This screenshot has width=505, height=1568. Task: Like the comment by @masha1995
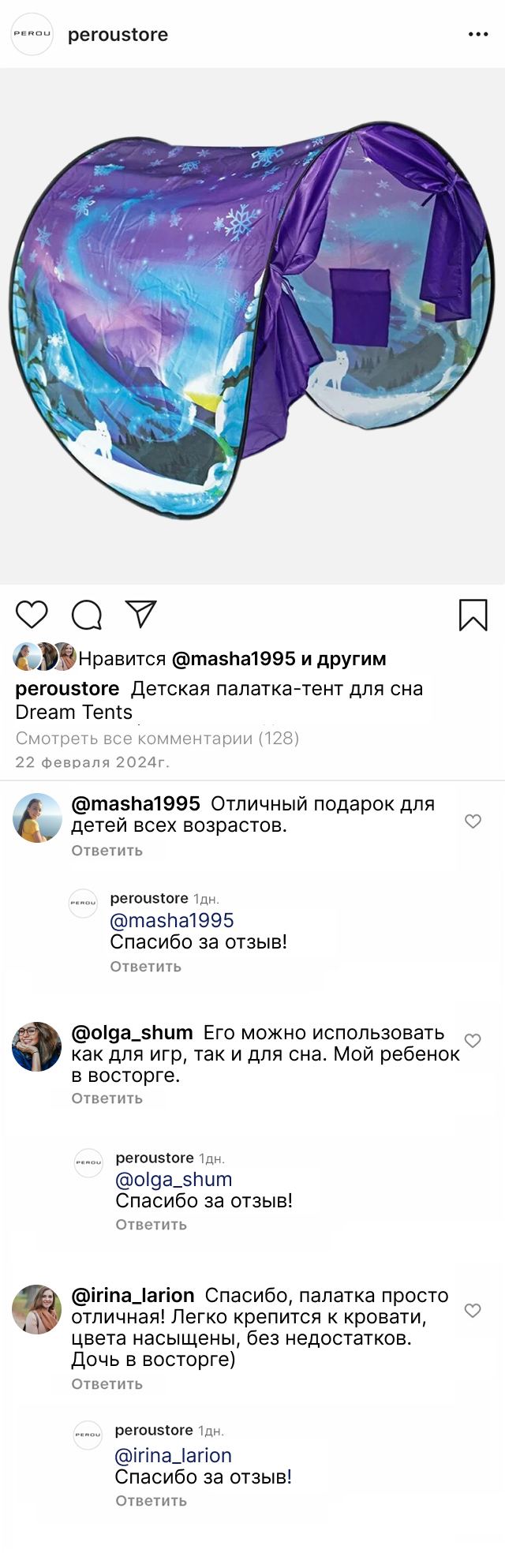coord(473,821)
